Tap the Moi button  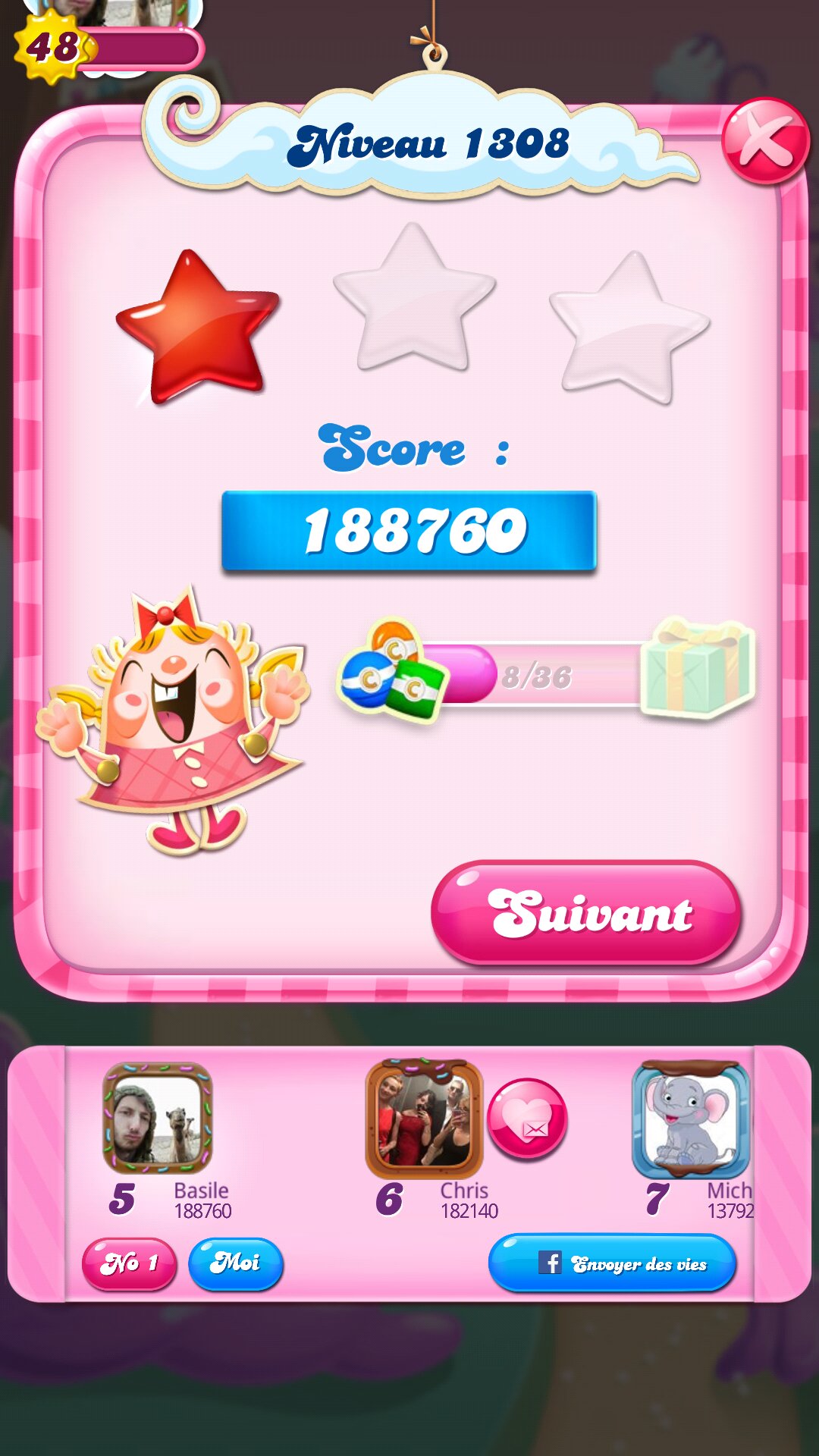pos(235,1263)
